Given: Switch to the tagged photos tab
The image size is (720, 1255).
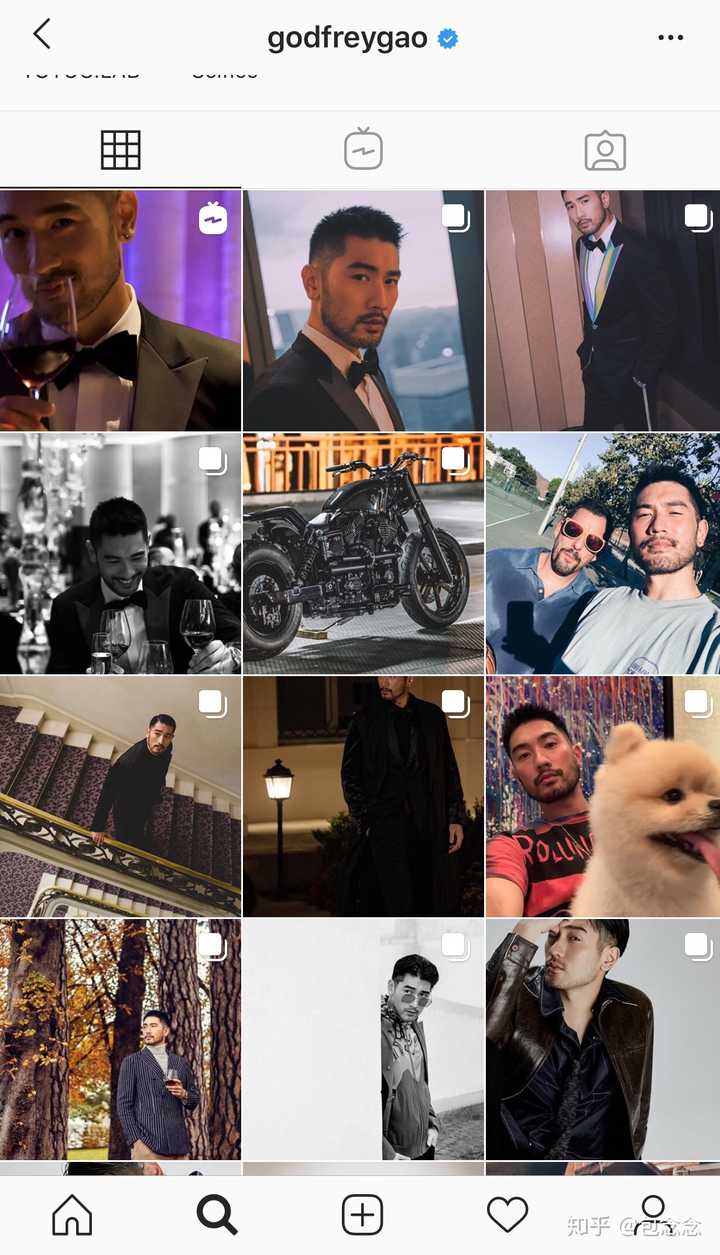Looking at the screenshot, I should tap(604, 150).
